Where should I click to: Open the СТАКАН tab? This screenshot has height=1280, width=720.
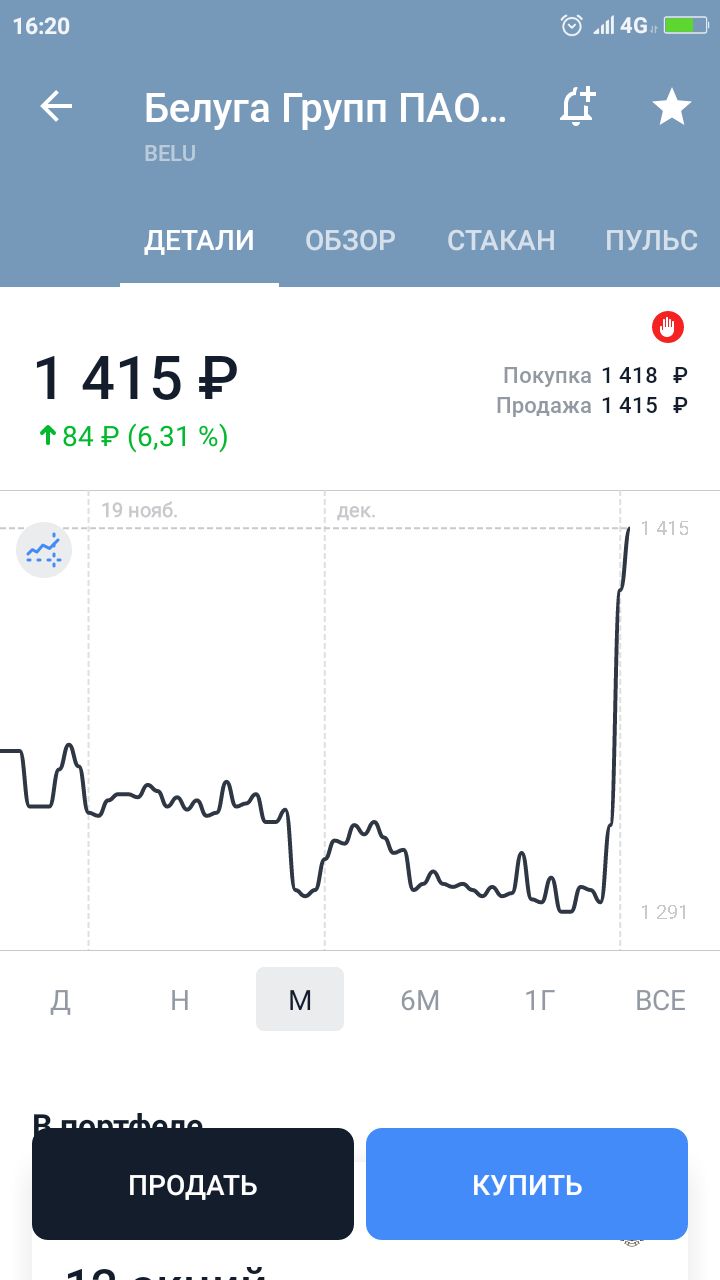pyautogui.click(x=501, y=241)
